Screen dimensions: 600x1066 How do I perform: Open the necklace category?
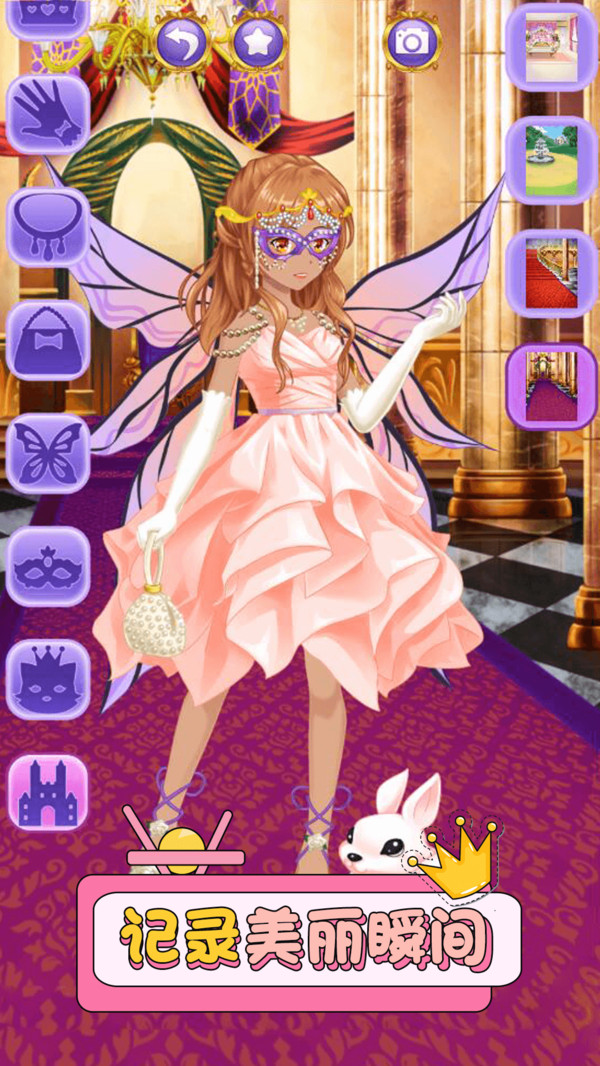(x=47, y=227)
